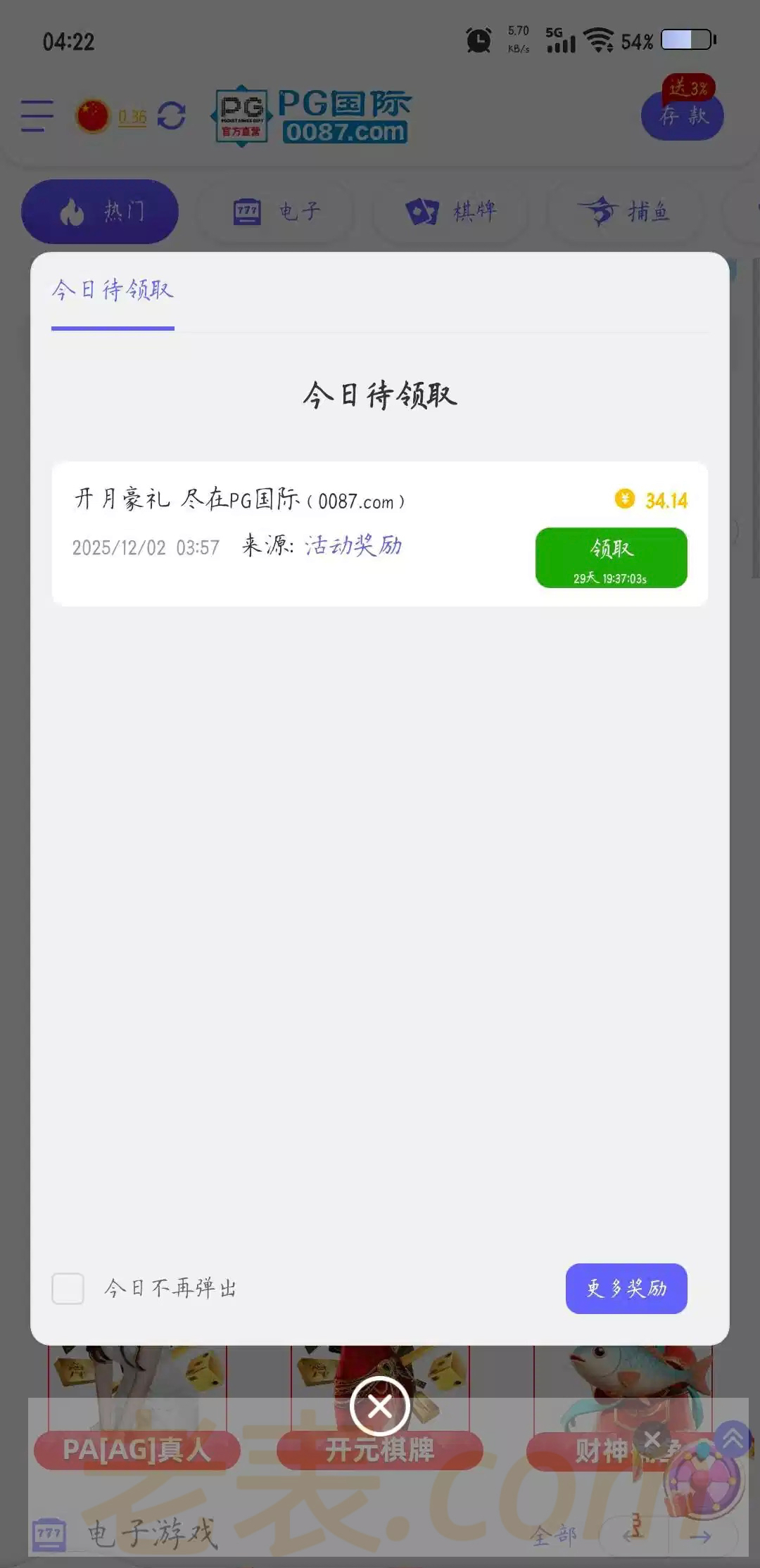Switch to the 捕鱼 category
This screenshot has width=760, height=1568.
click(623, 211)
